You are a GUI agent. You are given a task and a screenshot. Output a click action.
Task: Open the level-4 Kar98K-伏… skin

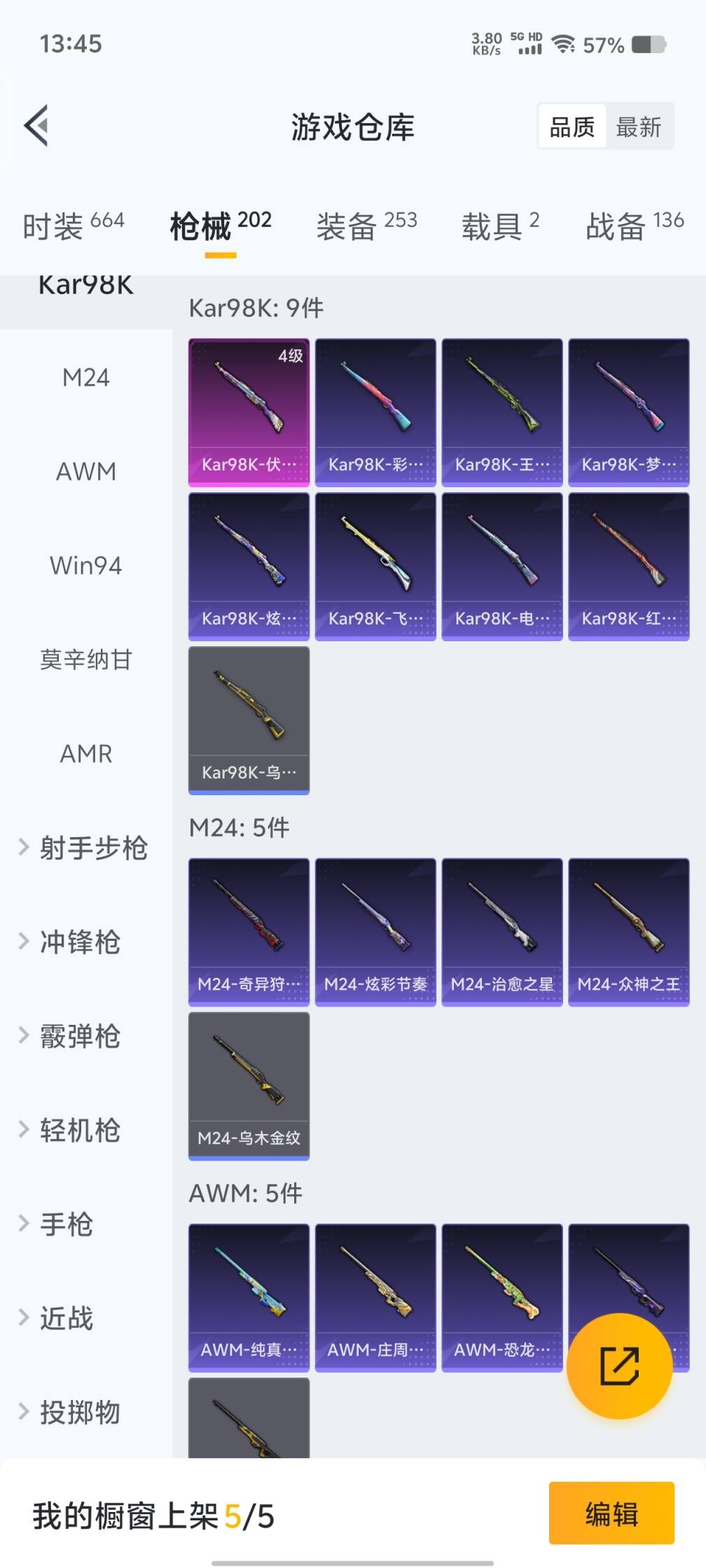click(x=249, y=412)
